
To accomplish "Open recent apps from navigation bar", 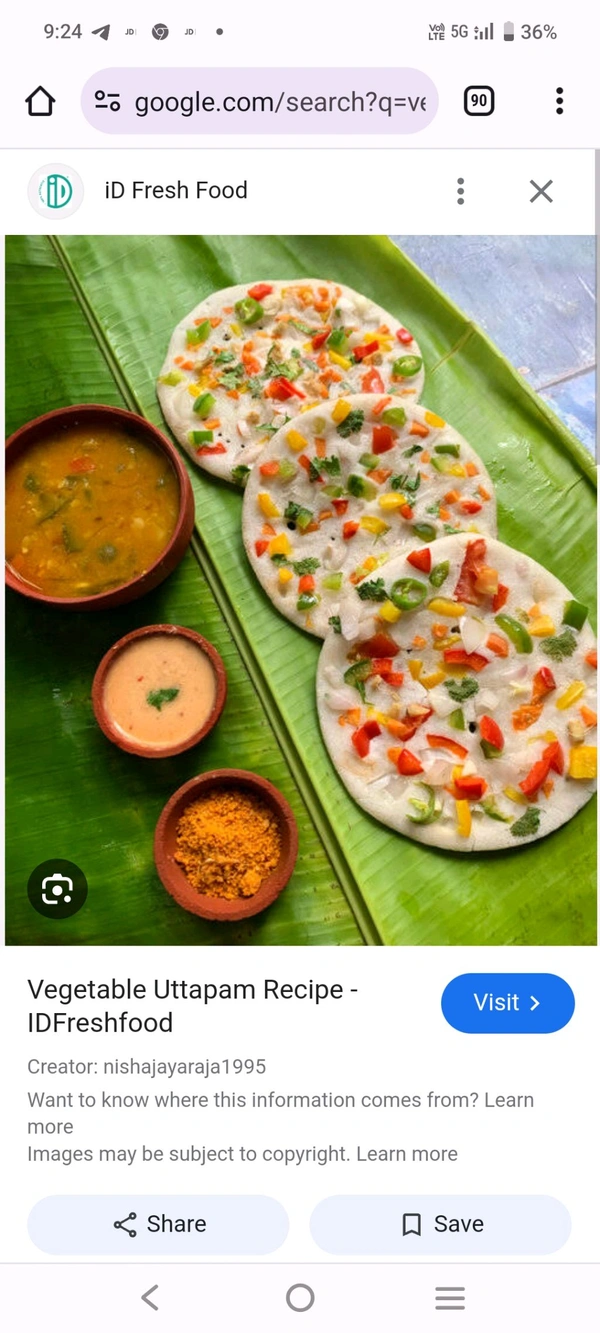I will tap(450, 1298).
